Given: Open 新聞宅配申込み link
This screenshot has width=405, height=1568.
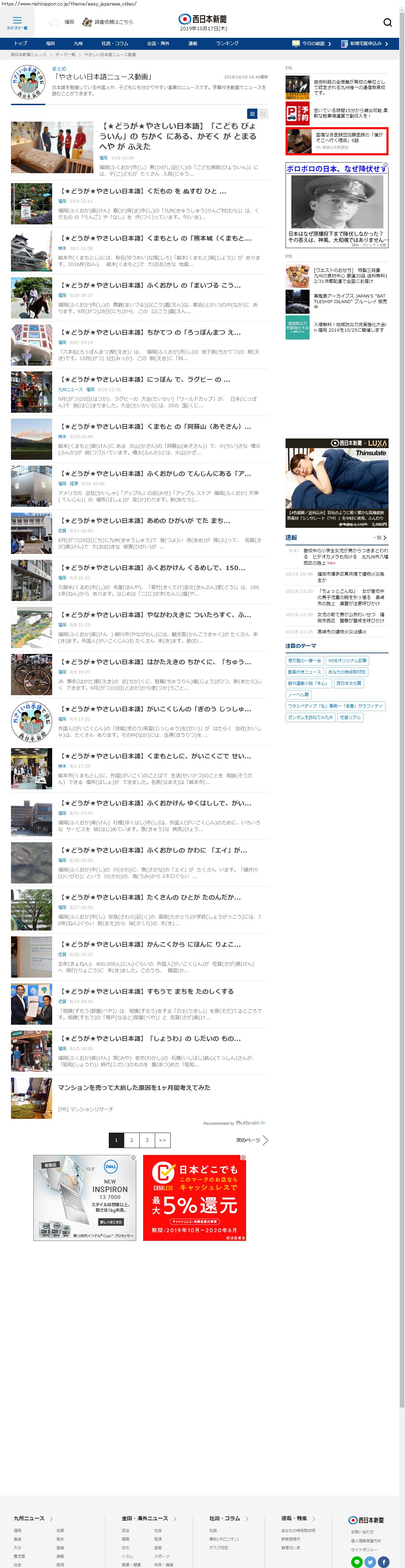Looking at the screenshot, I should [364, 44].
